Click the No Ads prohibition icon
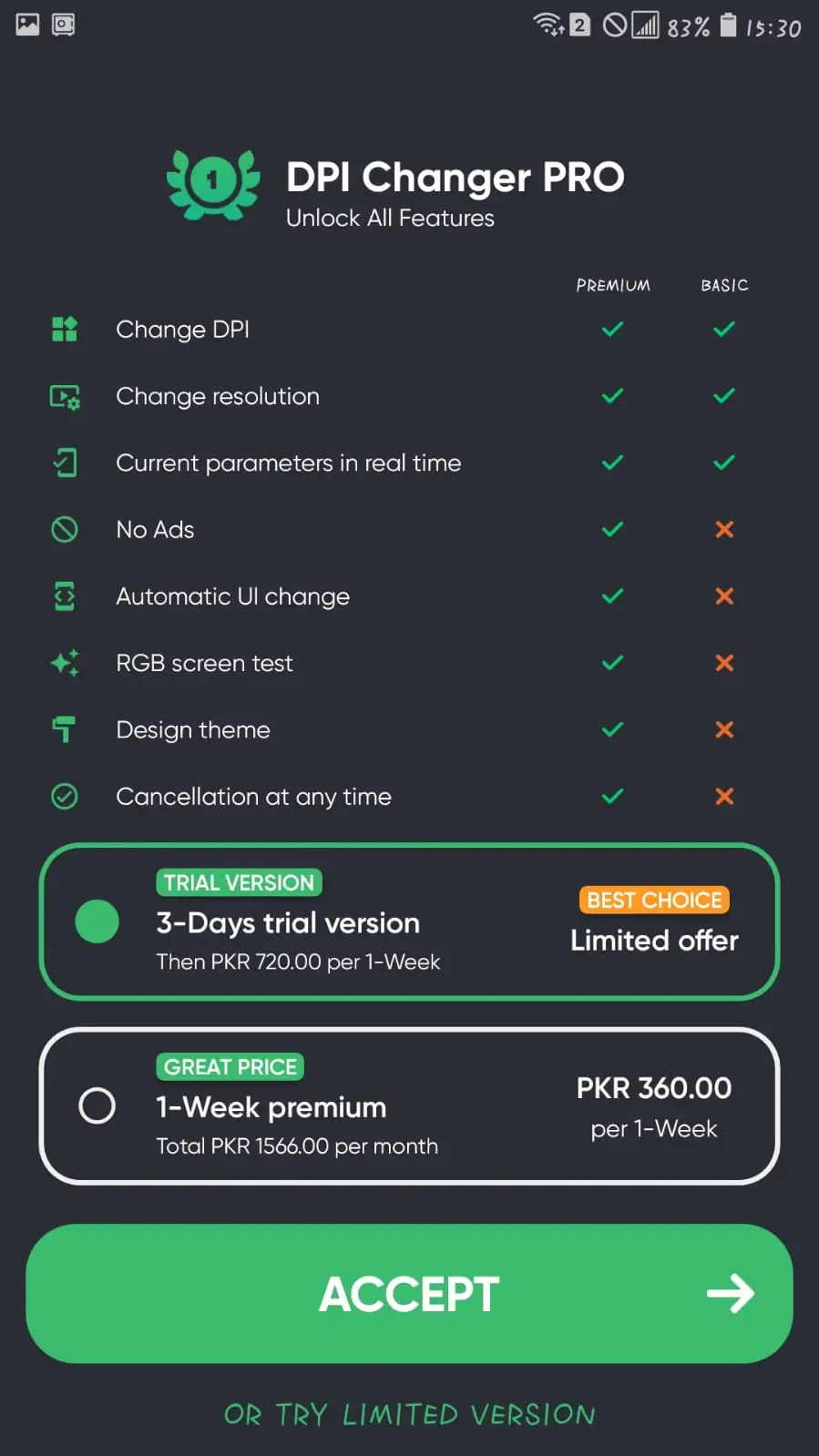This screenshot has width=819, height=1456. [64, 529]
